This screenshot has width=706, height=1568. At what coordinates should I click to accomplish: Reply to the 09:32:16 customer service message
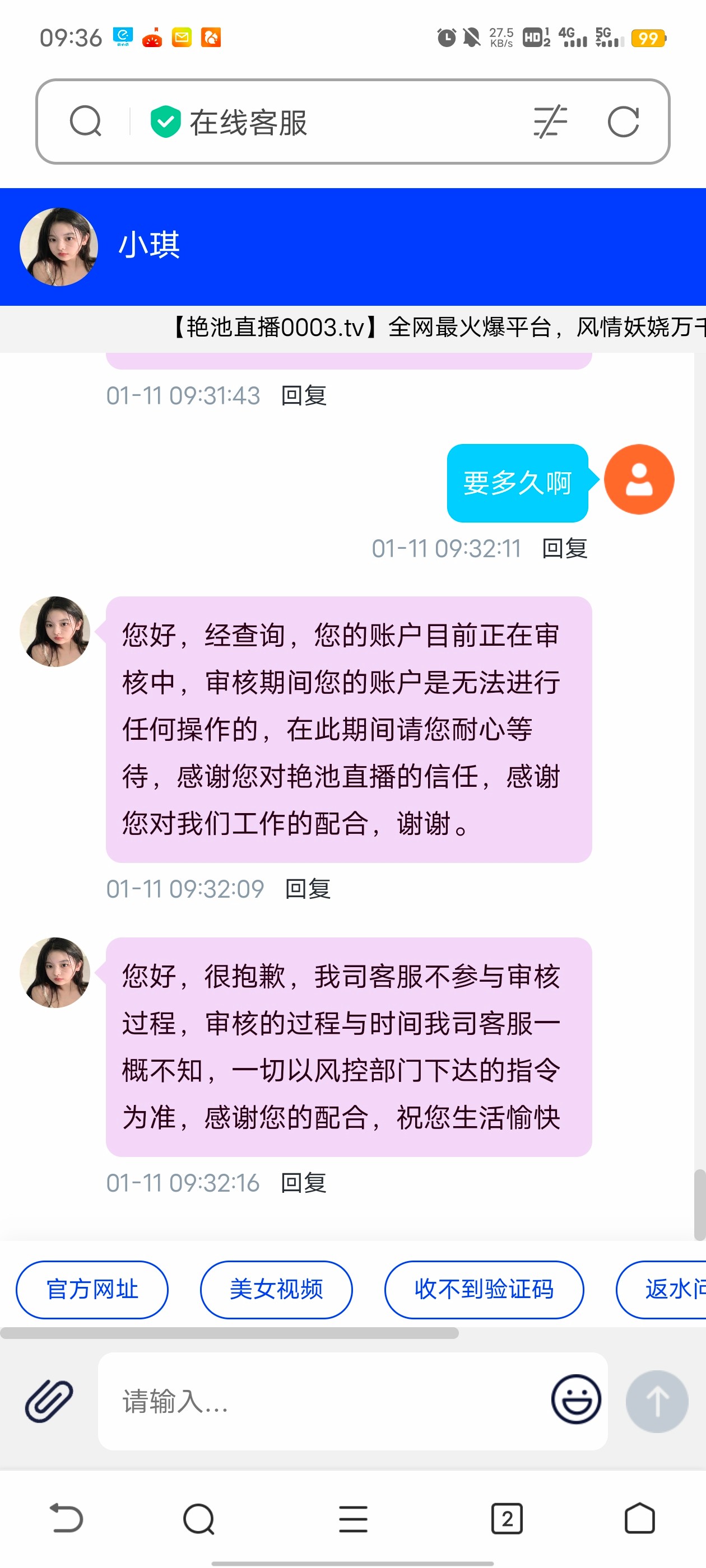[303, 1183]
